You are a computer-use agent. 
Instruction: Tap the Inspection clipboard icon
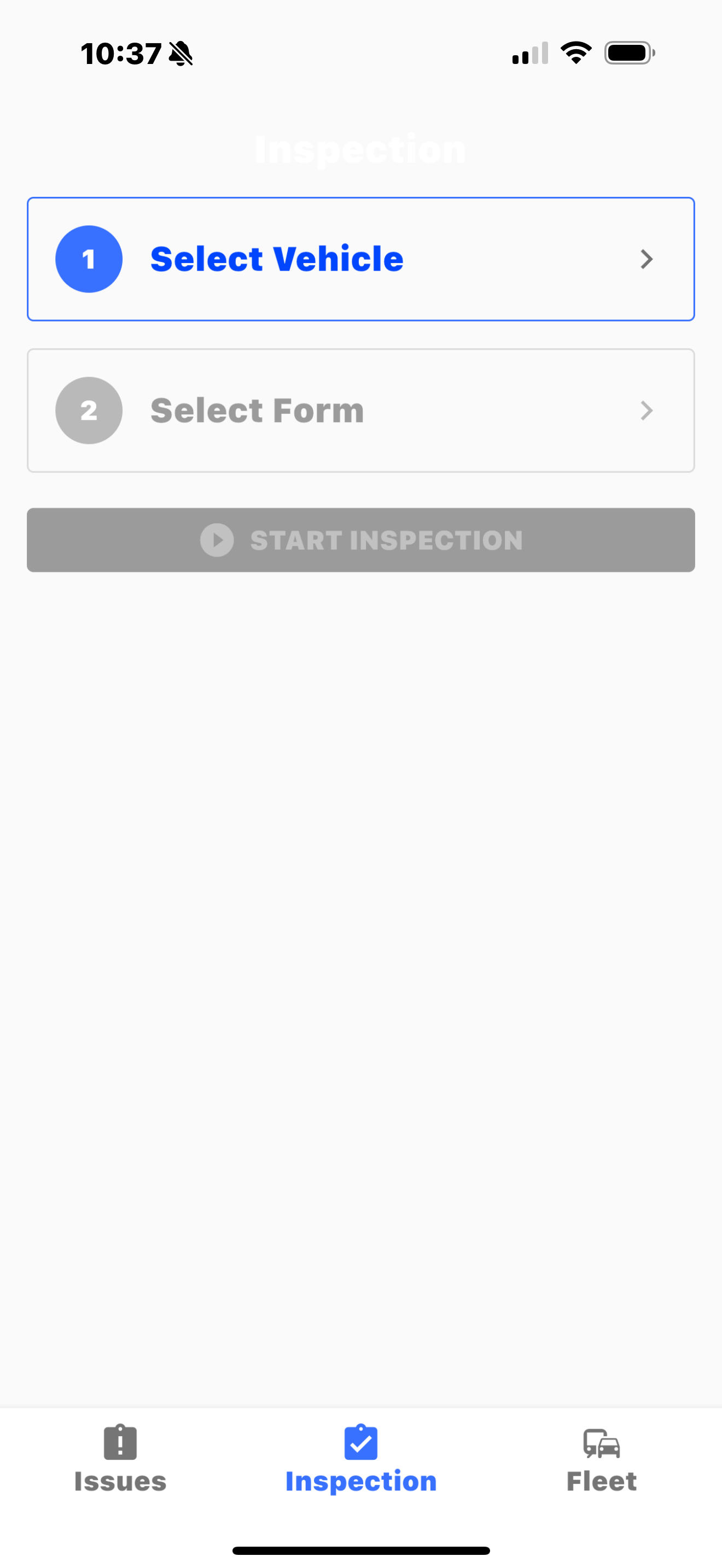[x=360, y=1443]
